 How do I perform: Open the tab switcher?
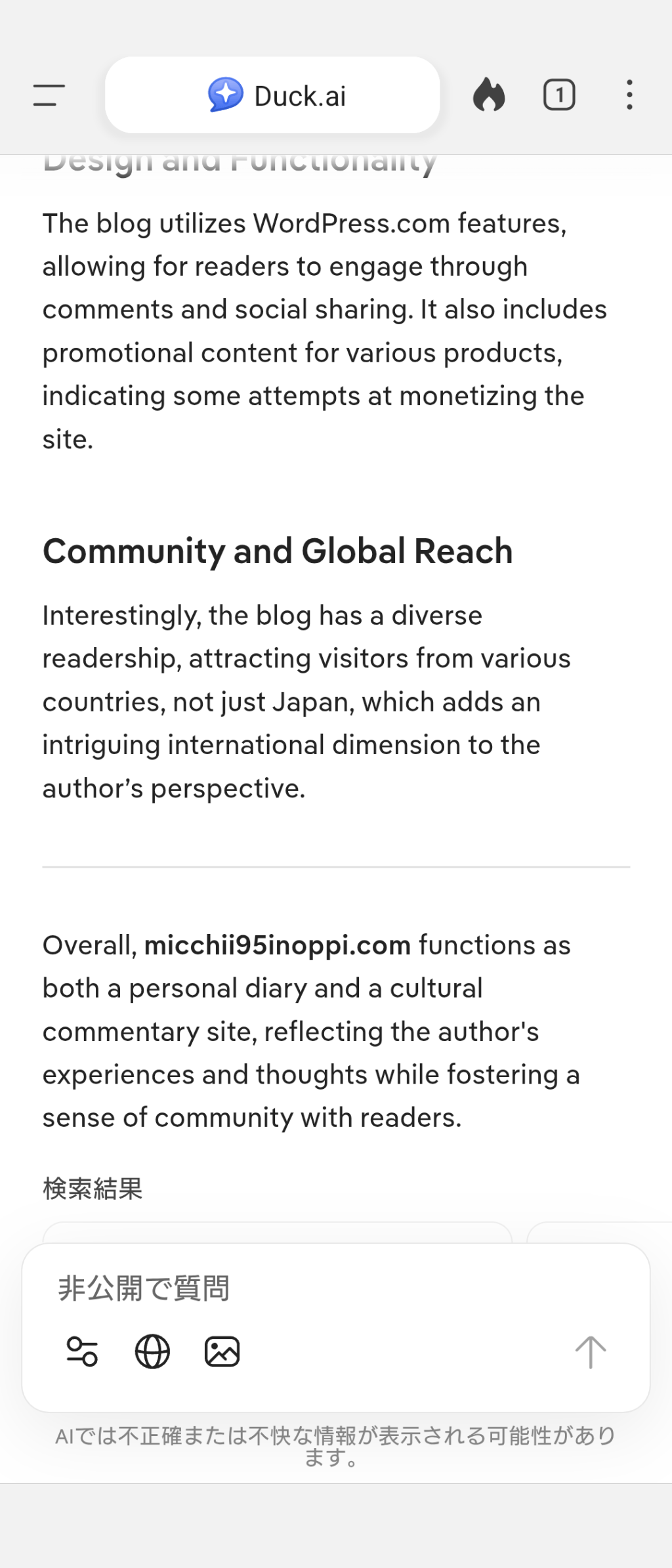559,95
